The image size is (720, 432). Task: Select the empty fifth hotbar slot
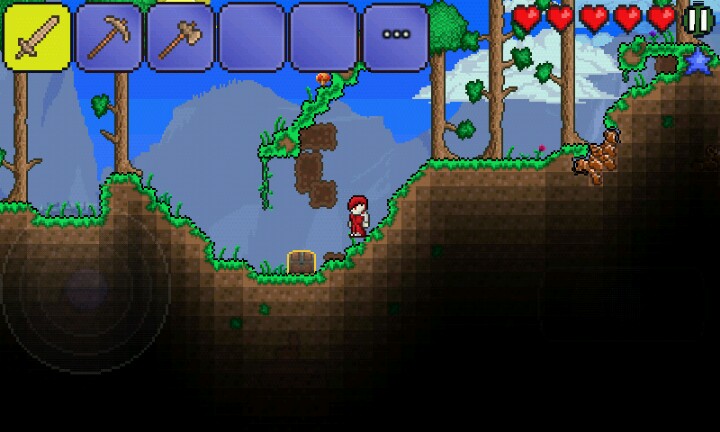tap(323, 36)
